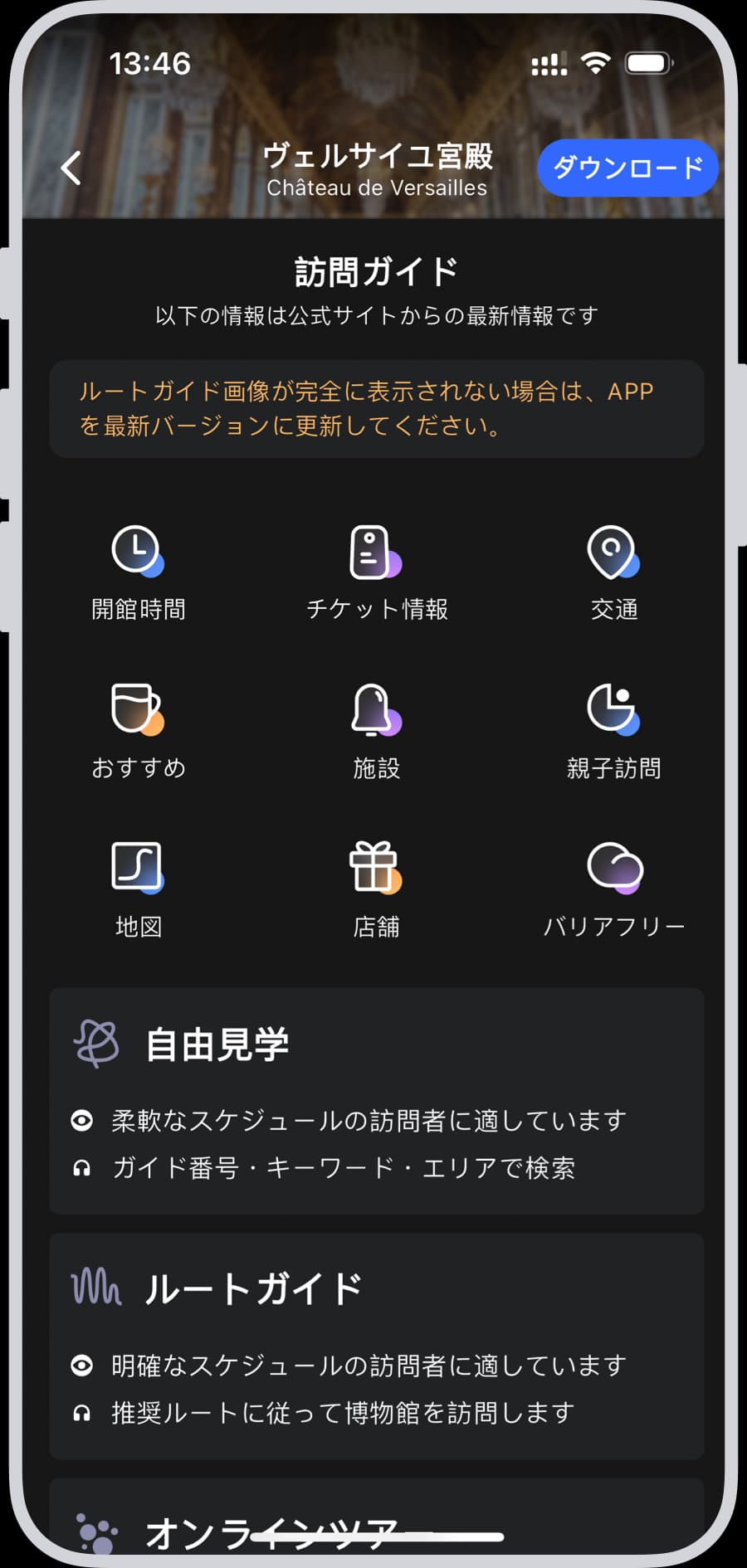Image resolution: width=747 pixels, height=1568 pixels.
Task: Go back using the top-left arrow
Action: coord(72,168)
